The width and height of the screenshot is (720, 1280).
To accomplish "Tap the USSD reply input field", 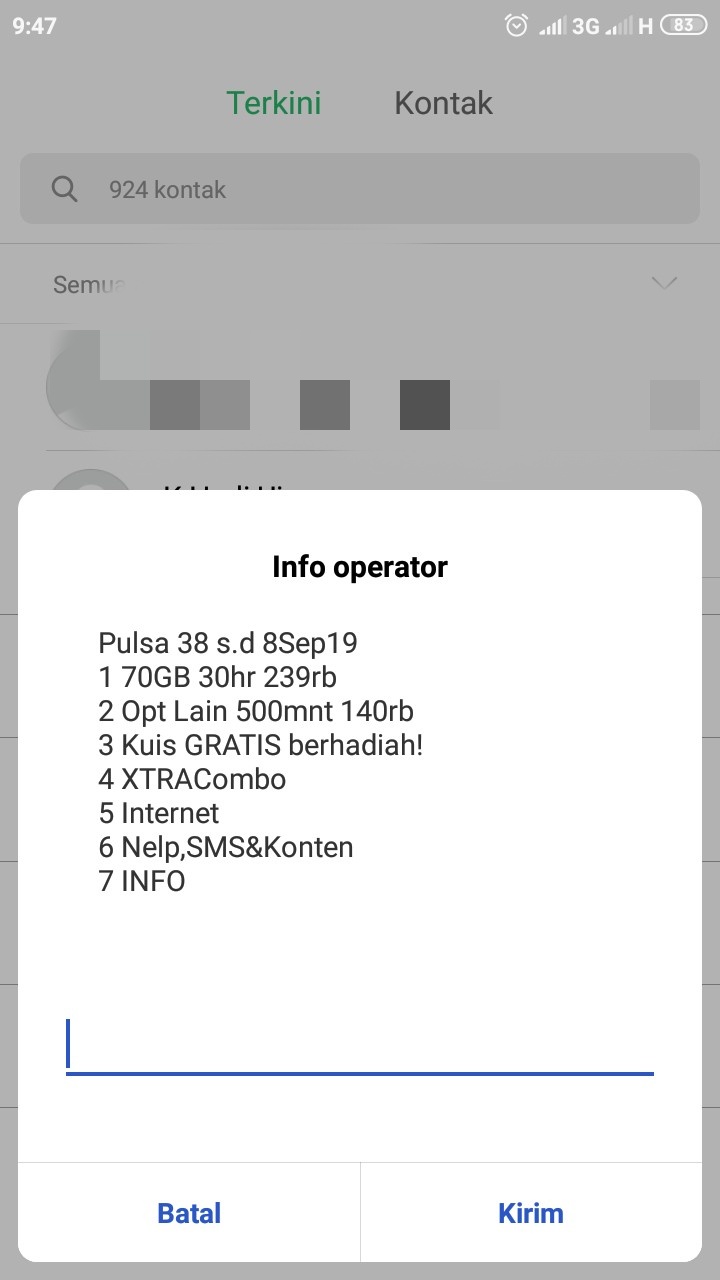I will tap(360, 1045).
